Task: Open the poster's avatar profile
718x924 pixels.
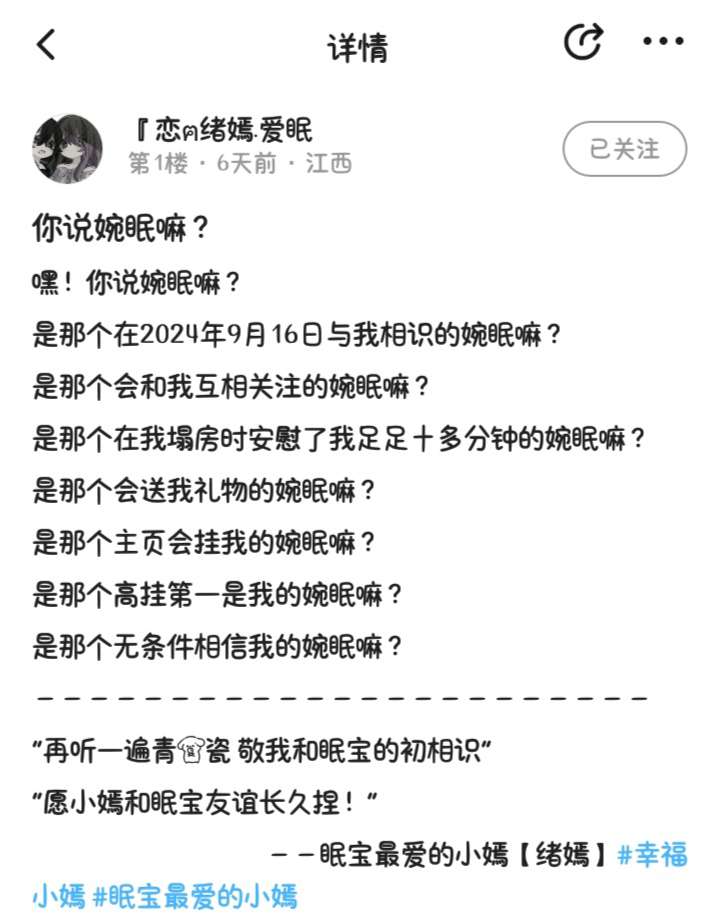Action: 68,148
